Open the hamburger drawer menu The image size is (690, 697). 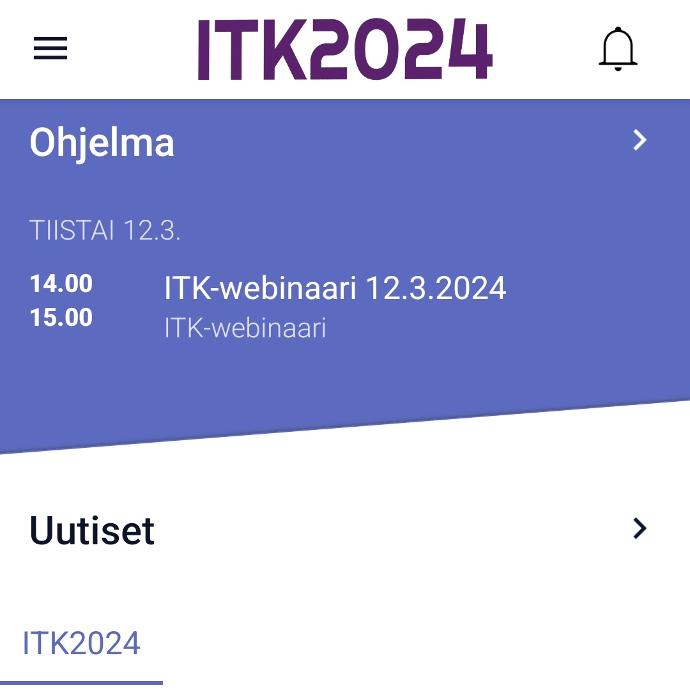pos(50,48)
